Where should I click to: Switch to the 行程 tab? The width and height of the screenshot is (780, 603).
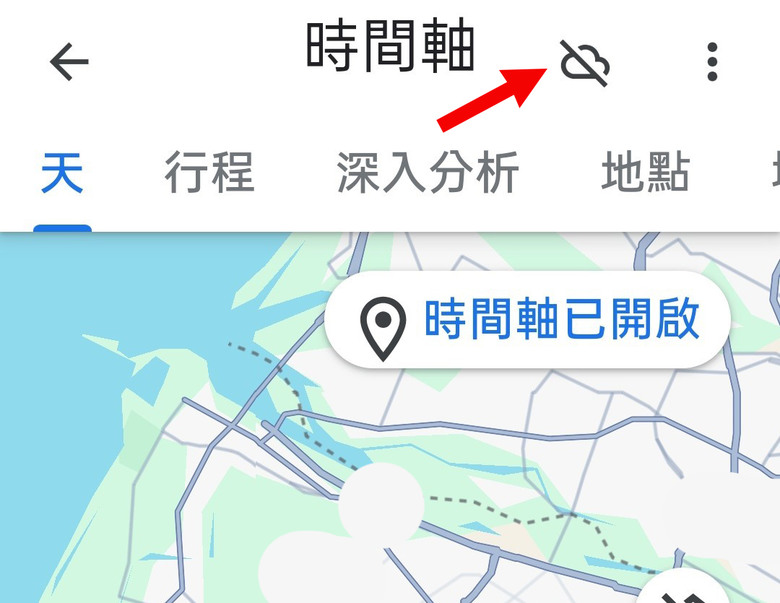pyautogui.click(x=209, y=174)
